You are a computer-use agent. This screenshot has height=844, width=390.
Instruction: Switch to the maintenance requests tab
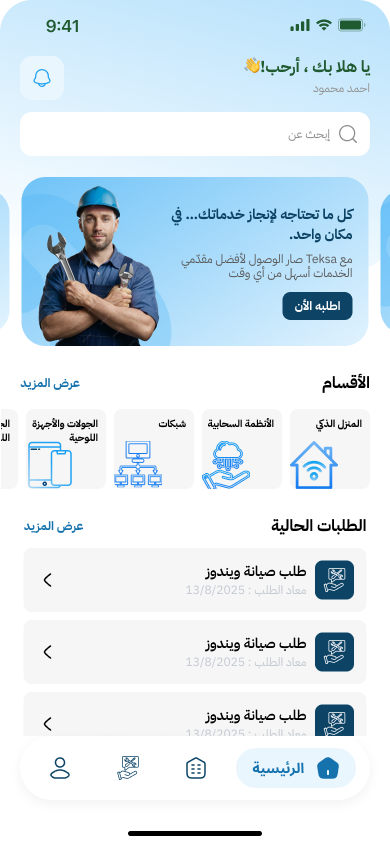[x=128, y=768]
